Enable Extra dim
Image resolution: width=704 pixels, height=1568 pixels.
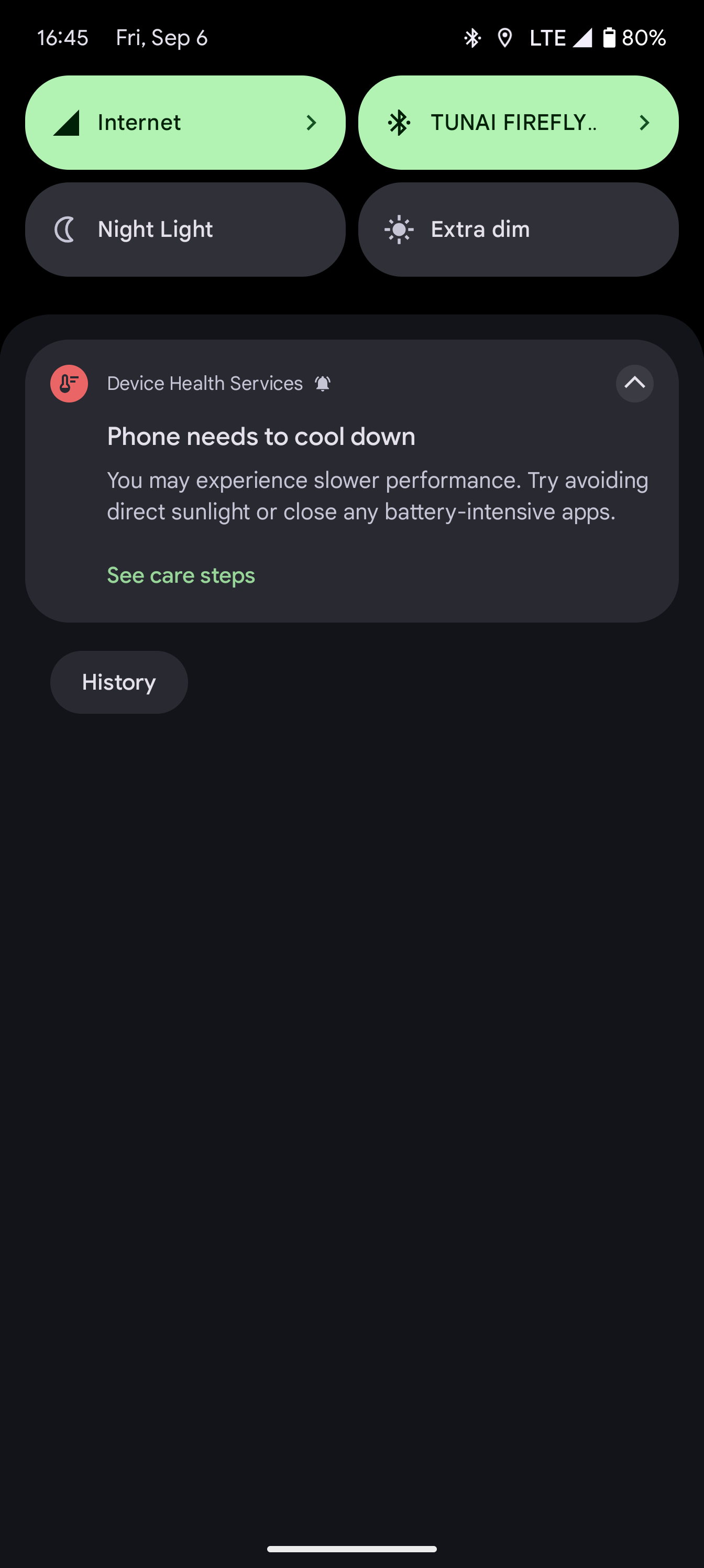pos(518,230)
